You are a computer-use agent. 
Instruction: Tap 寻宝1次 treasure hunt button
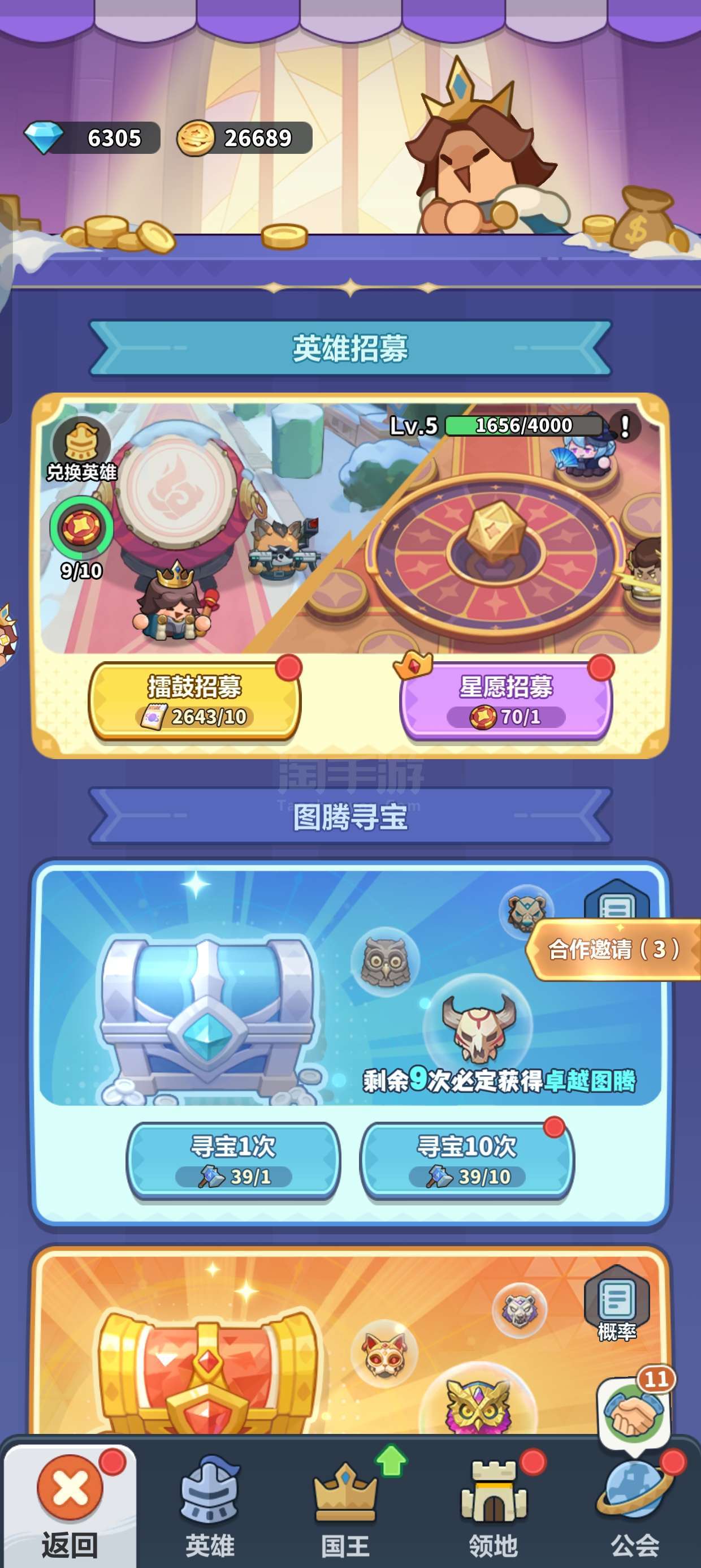point(233,1160)
